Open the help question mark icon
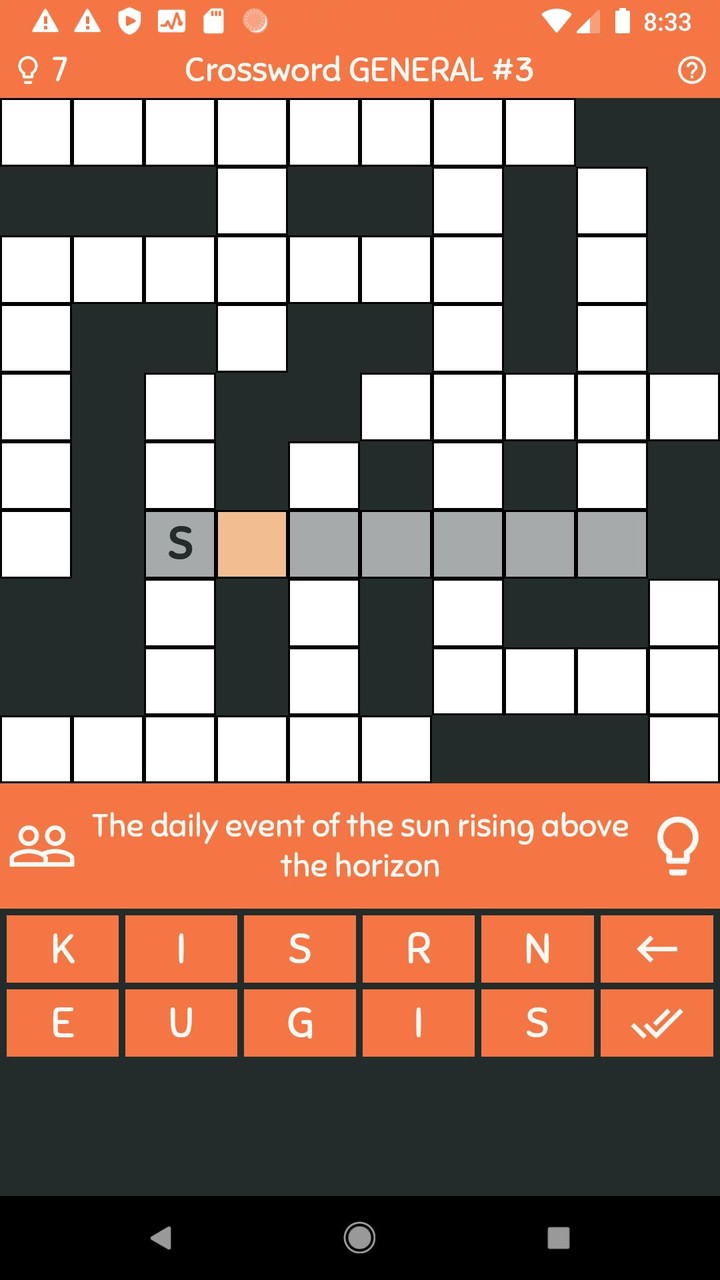 691,70
